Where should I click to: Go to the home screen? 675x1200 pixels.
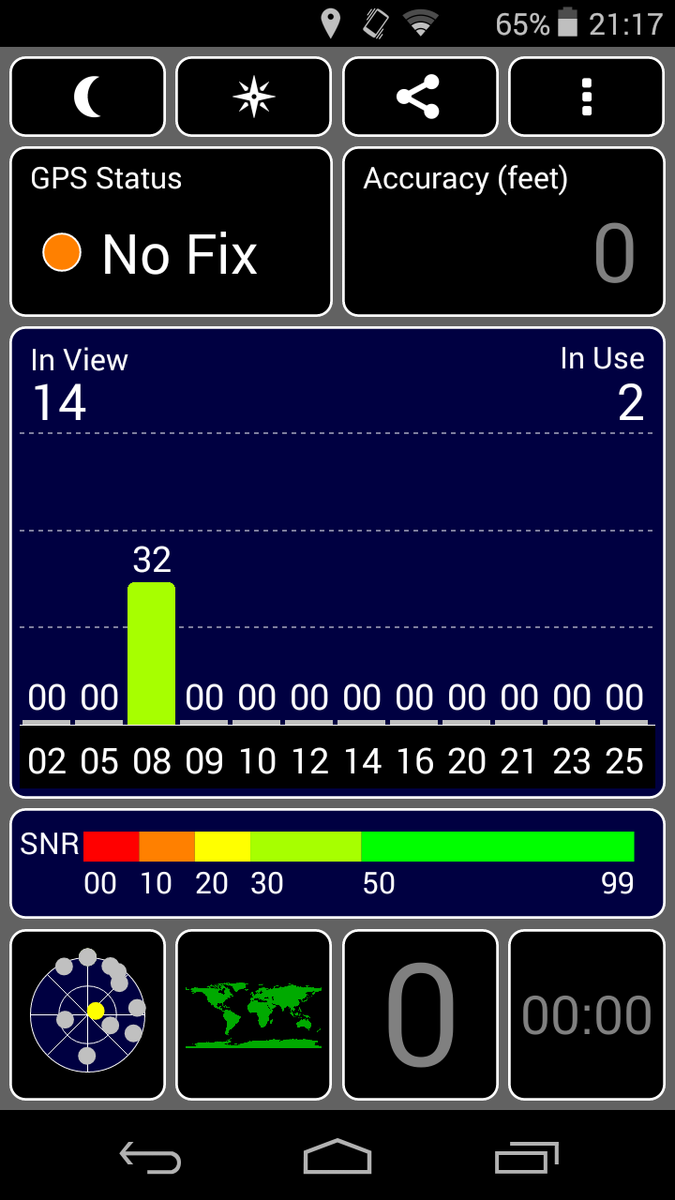click(x=337, y=1157)
